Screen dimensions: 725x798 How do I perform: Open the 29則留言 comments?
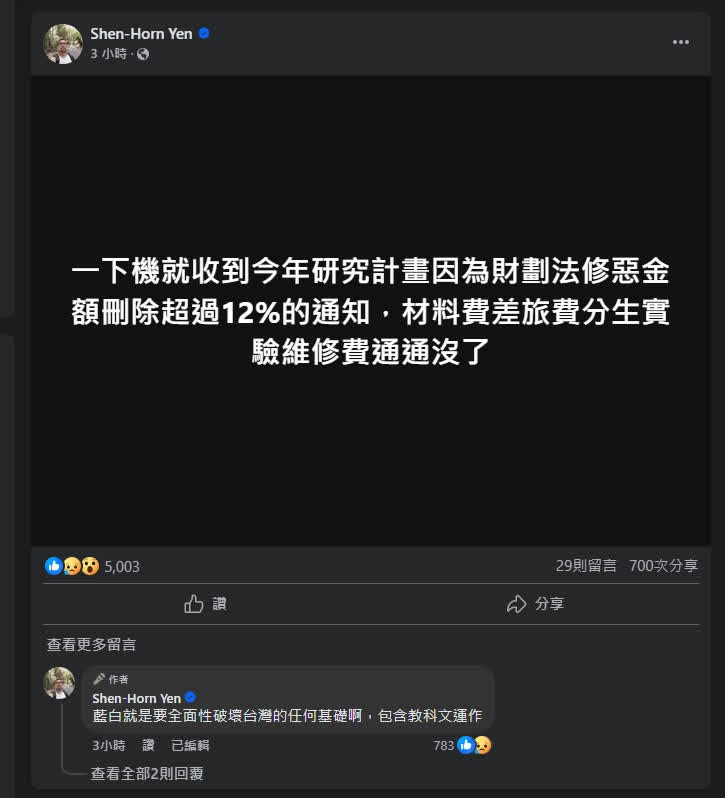pos(586,565)
